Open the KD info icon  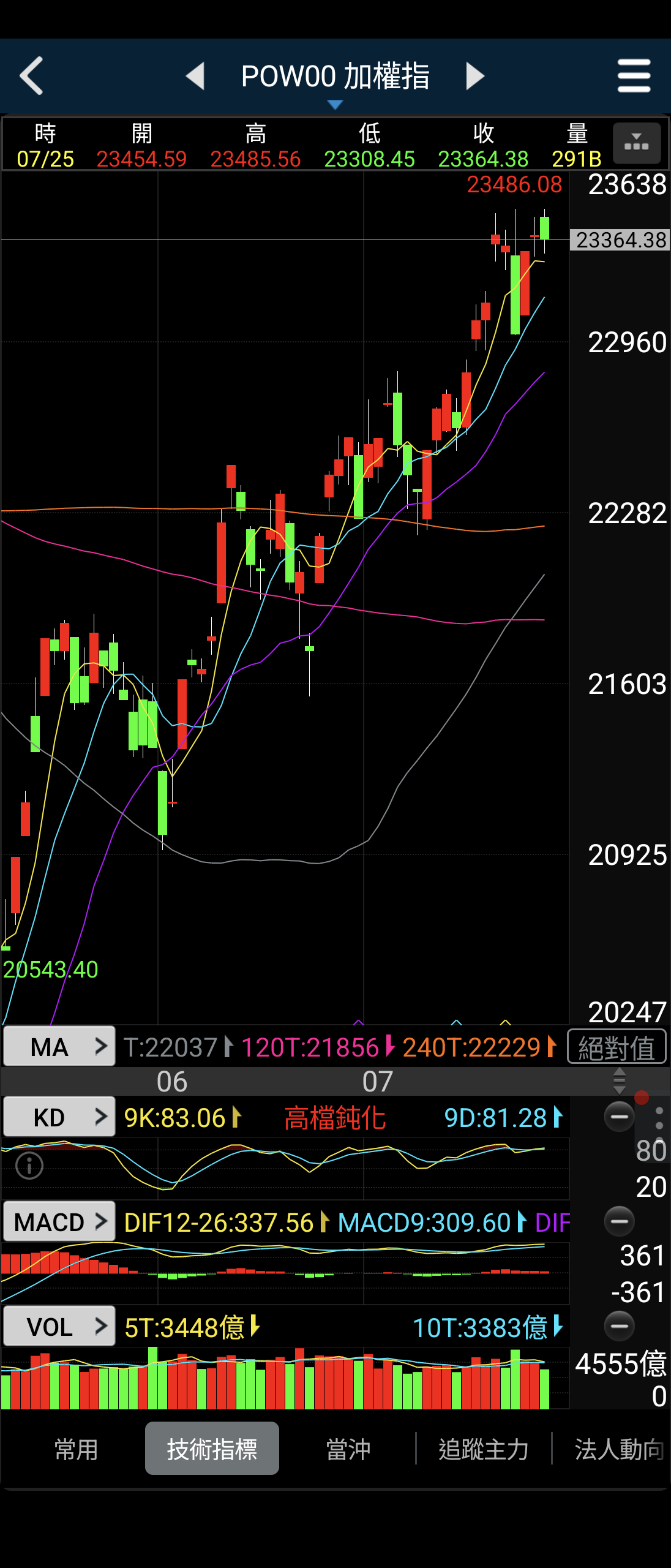pyautogui.click(x=29, y=1166)
